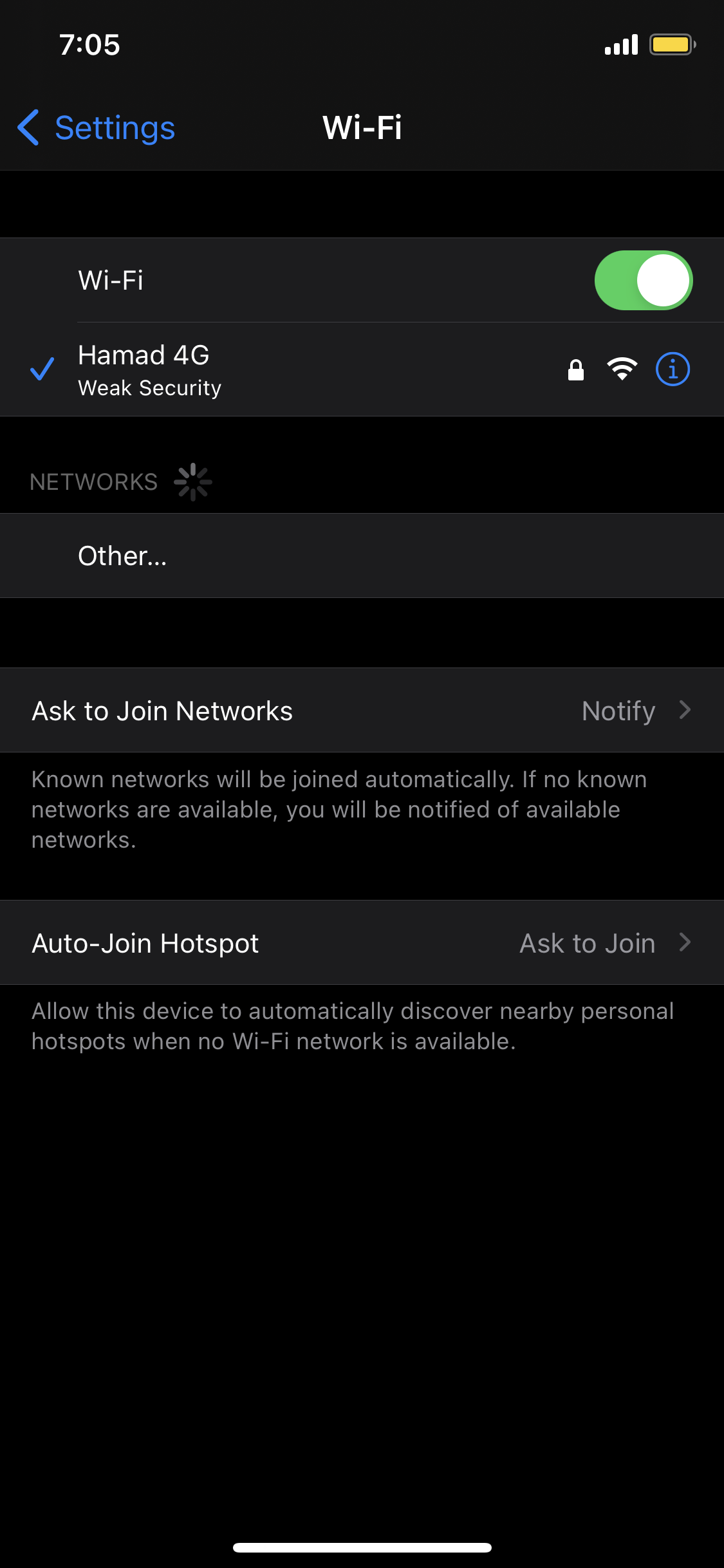Open info for Hamad 4G network
This screenshot has height=1568, width=724.
click(x=673, y=369)
